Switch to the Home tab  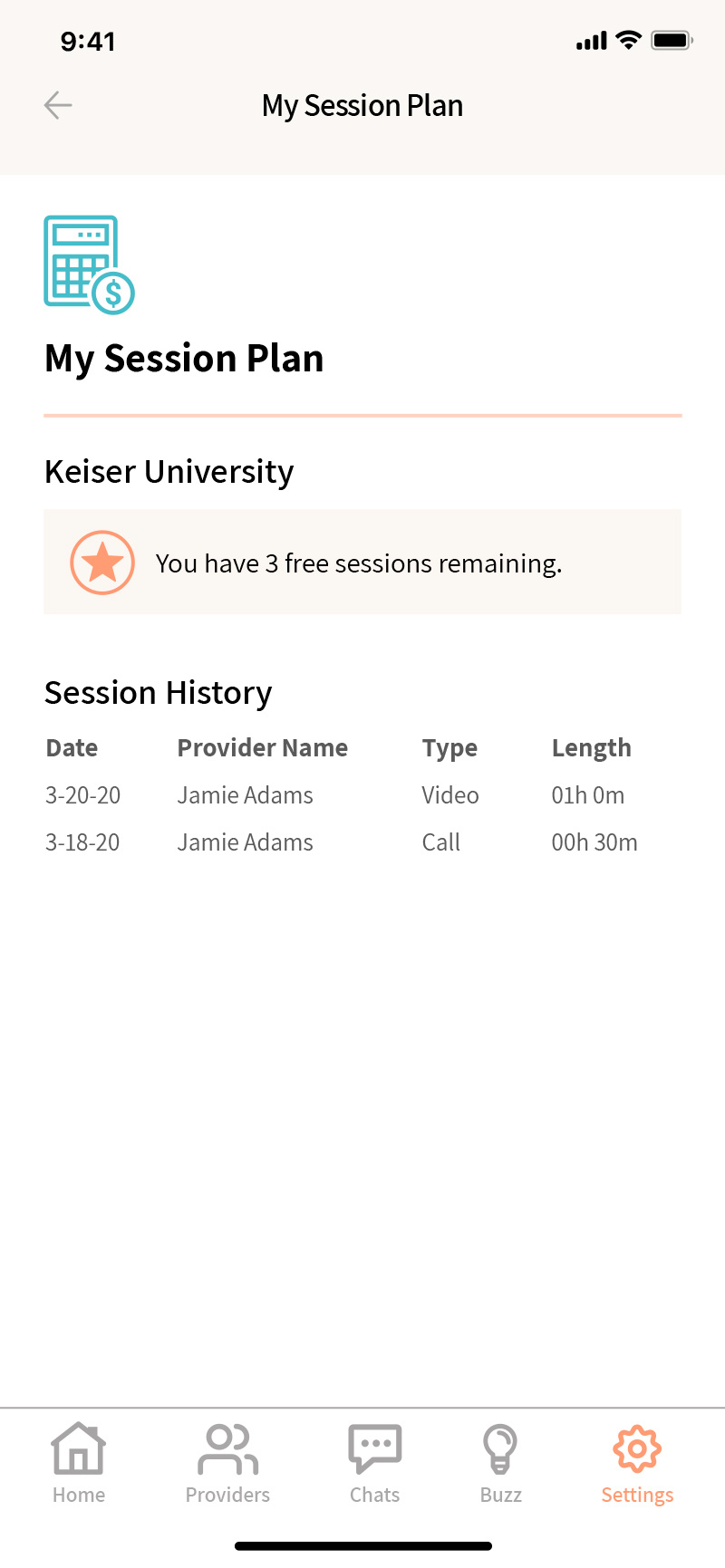point(79,1463)
